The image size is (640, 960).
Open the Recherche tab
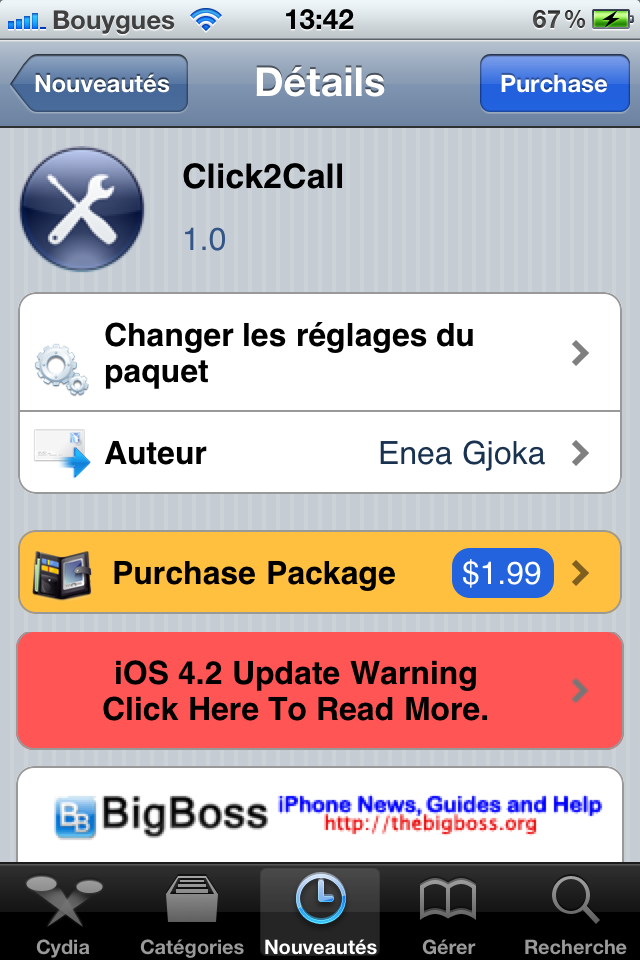(576, 913)
